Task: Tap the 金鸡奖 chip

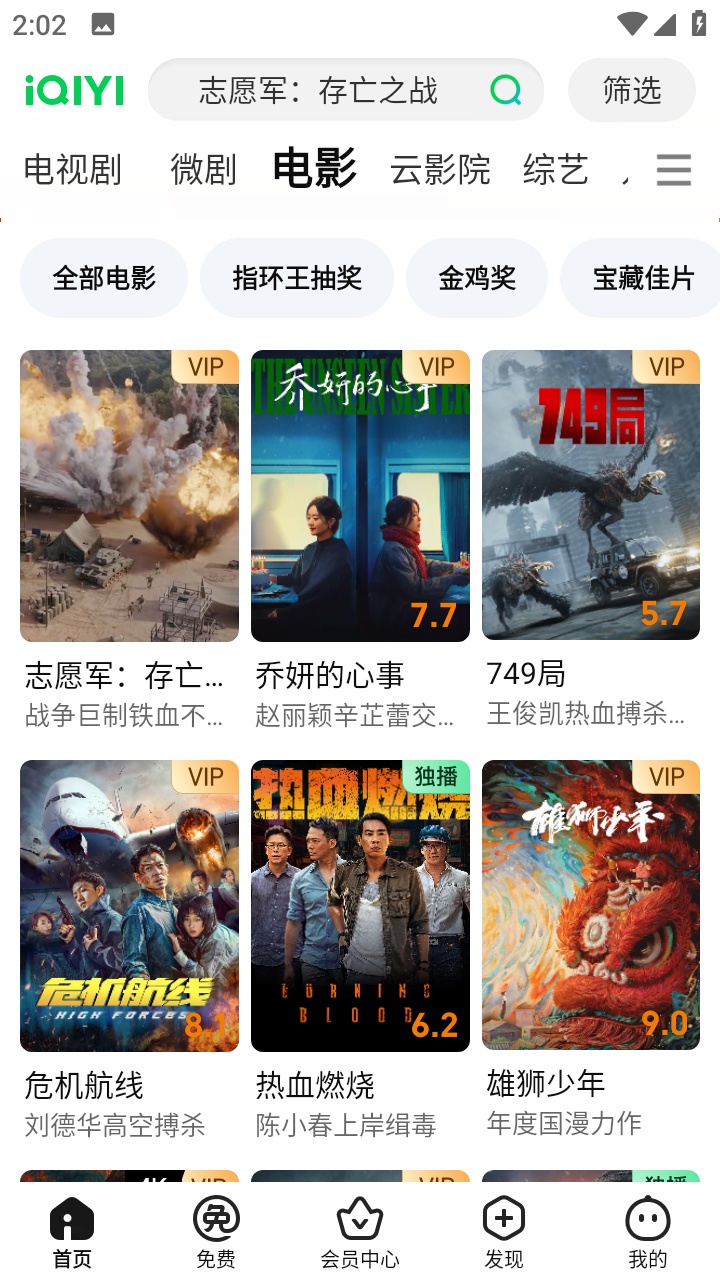Action: pos(477,278)
